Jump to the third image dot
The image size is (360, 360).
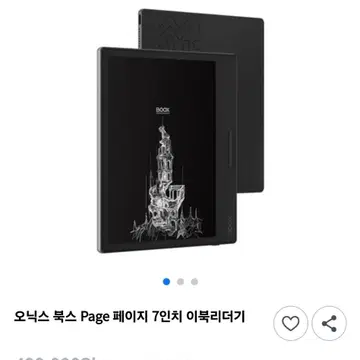click(194, 282)
